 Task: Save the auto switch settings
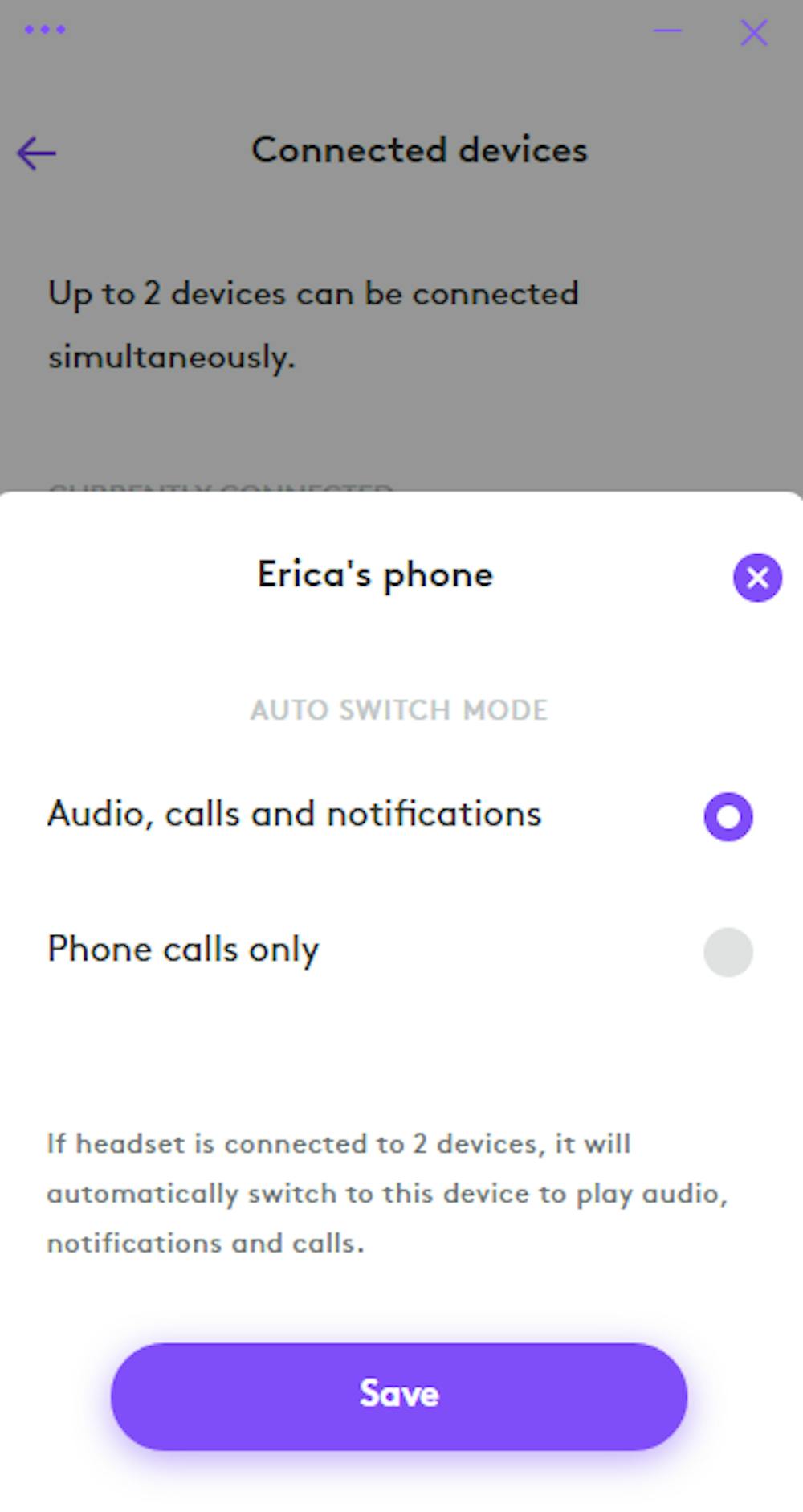[399, 1396]
